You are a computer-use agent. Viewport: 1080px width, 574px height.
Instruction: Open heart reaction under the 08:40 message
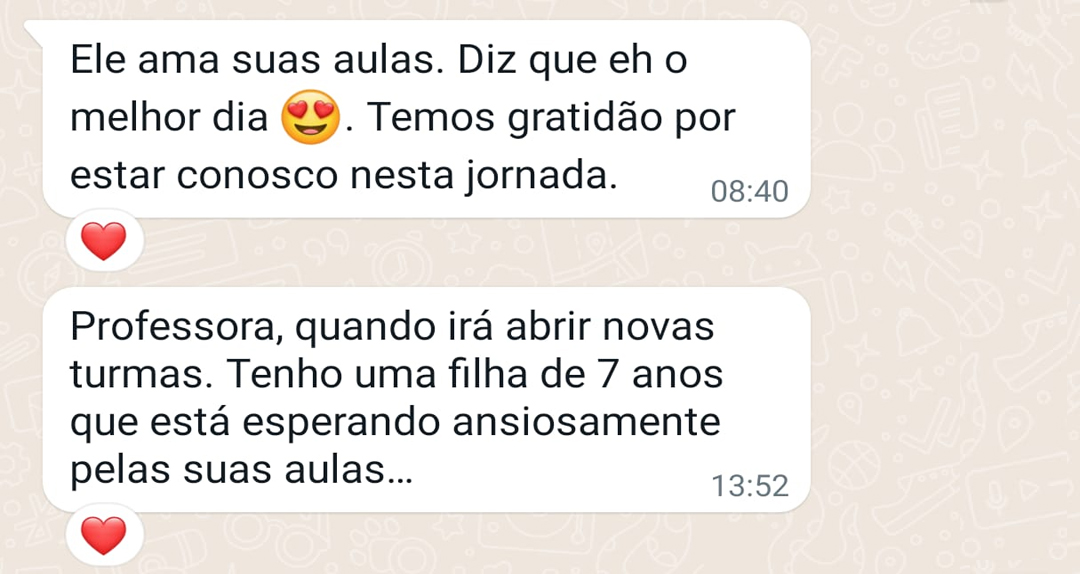point(104,241)
